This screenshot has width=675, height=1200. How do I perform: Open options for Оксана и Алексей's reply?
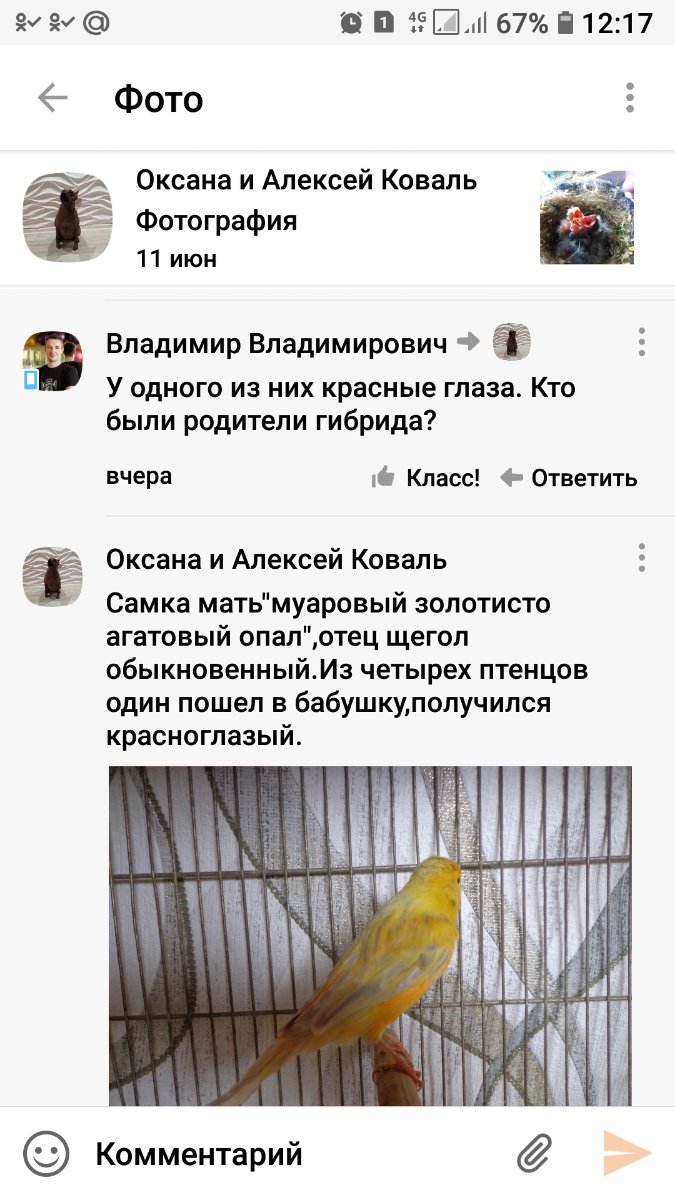[x=641, y=557]
